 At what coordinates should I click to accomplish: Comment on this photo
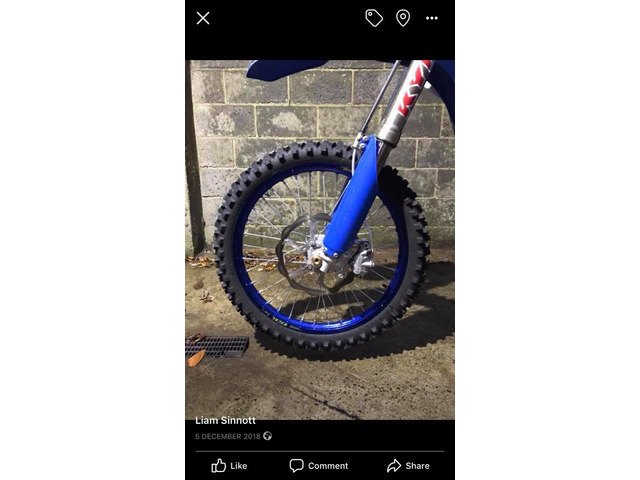click(x=319, y=465)
